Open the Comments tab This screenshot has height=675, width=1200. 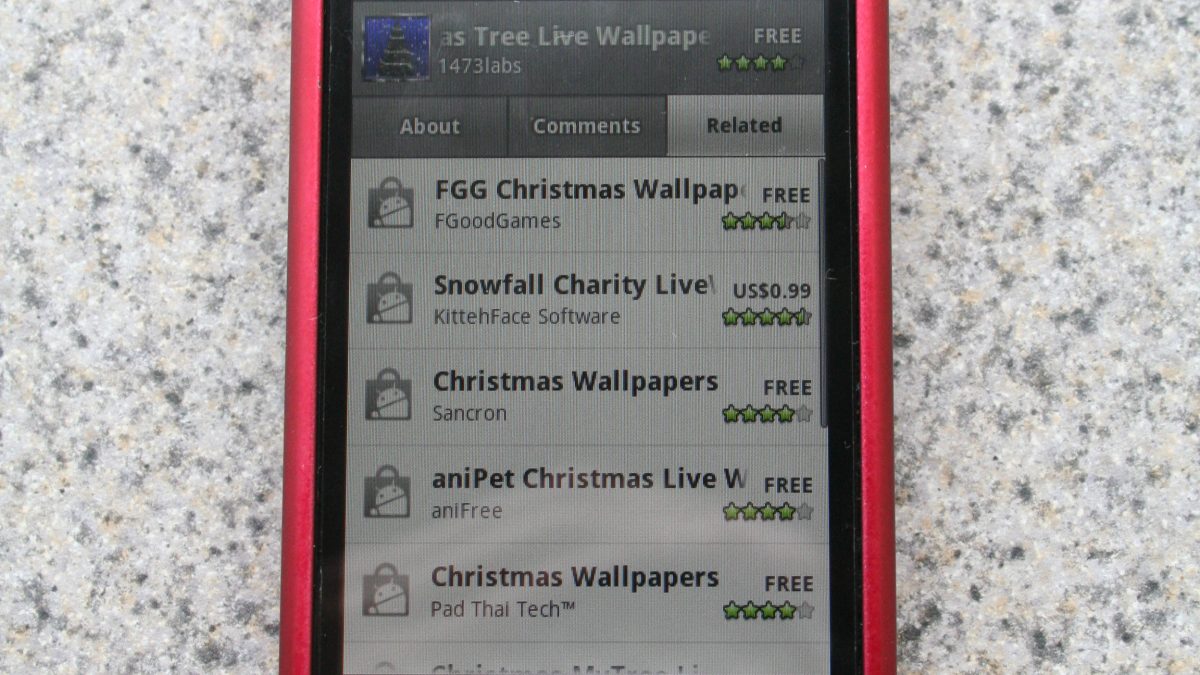click(x=586, y=126)
